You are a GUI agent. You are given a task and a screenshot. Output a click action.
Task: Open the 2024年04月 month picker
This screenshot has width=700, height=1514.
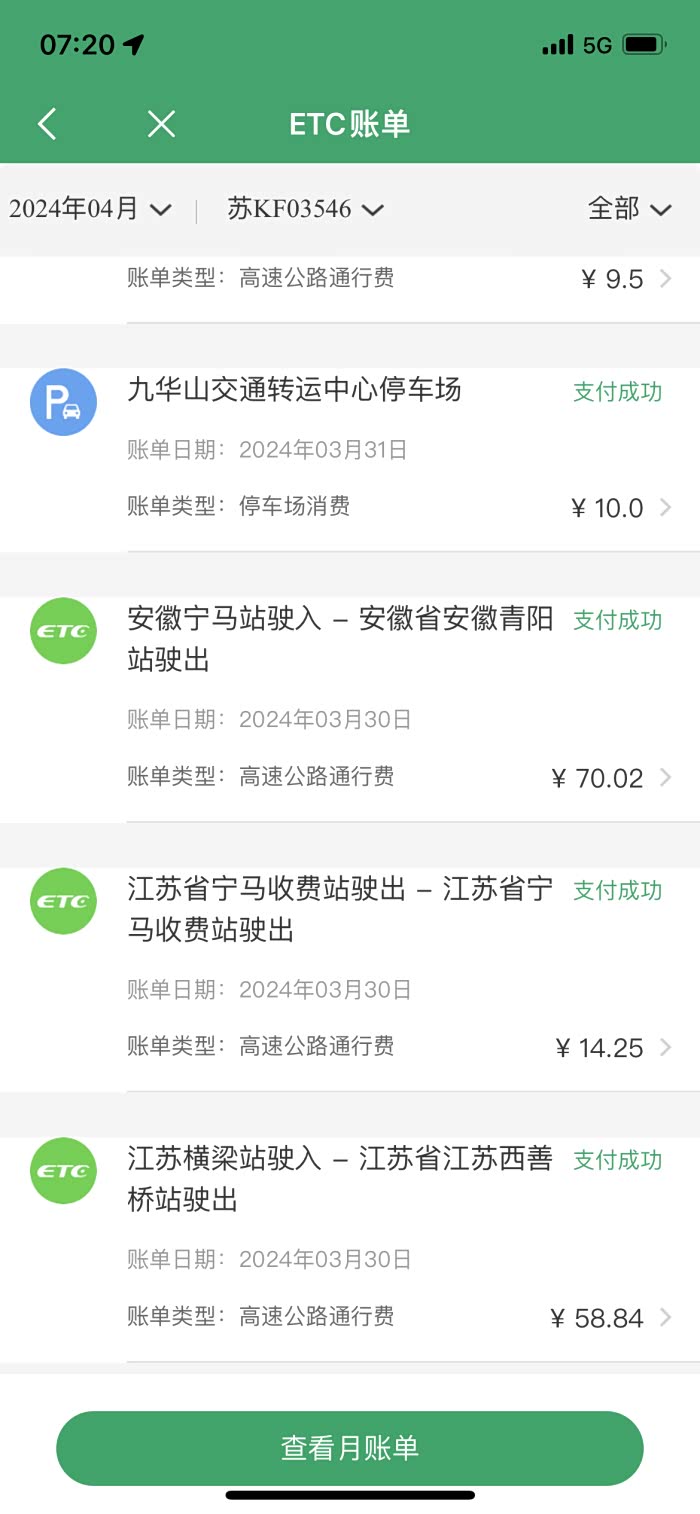[x=90, y=209]
